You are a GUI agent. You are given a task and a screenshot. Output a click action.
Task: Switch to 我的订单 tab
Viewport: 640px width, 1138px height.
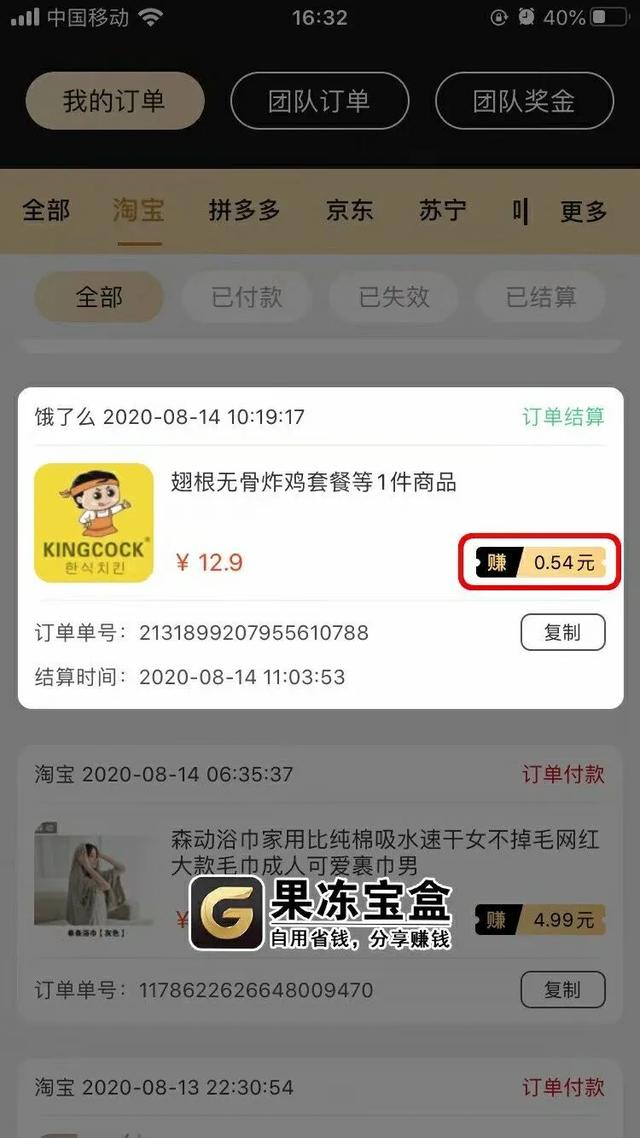click(114, 101)
